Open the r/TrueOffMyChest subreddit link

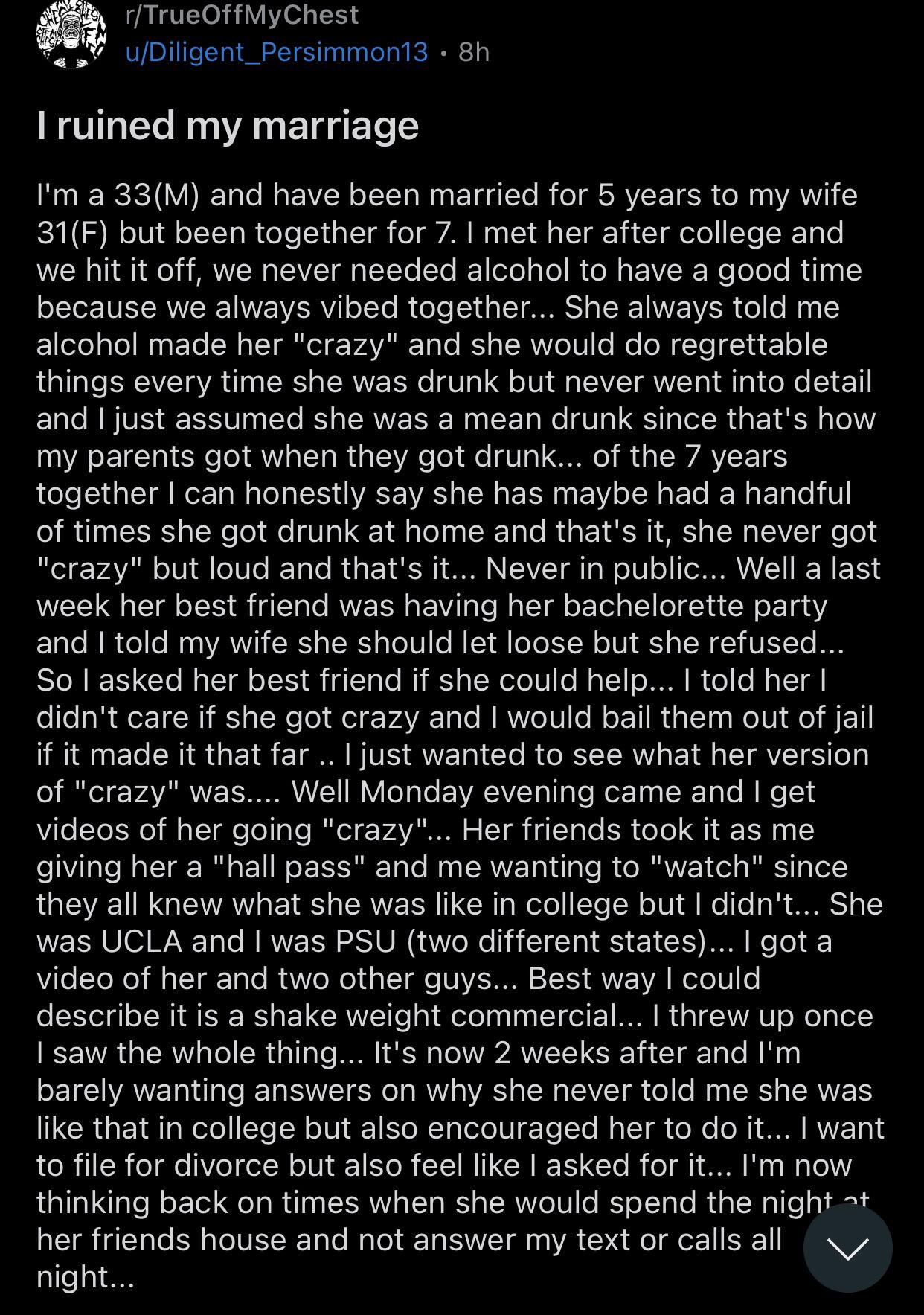[243, 16]
